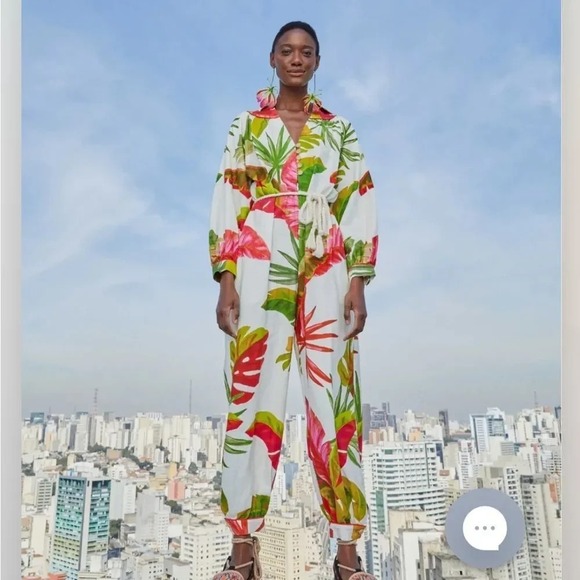The image size is (580, 580).
Task: Open the tropical jumpsuit product photo
Action: [x=291, y=290]
